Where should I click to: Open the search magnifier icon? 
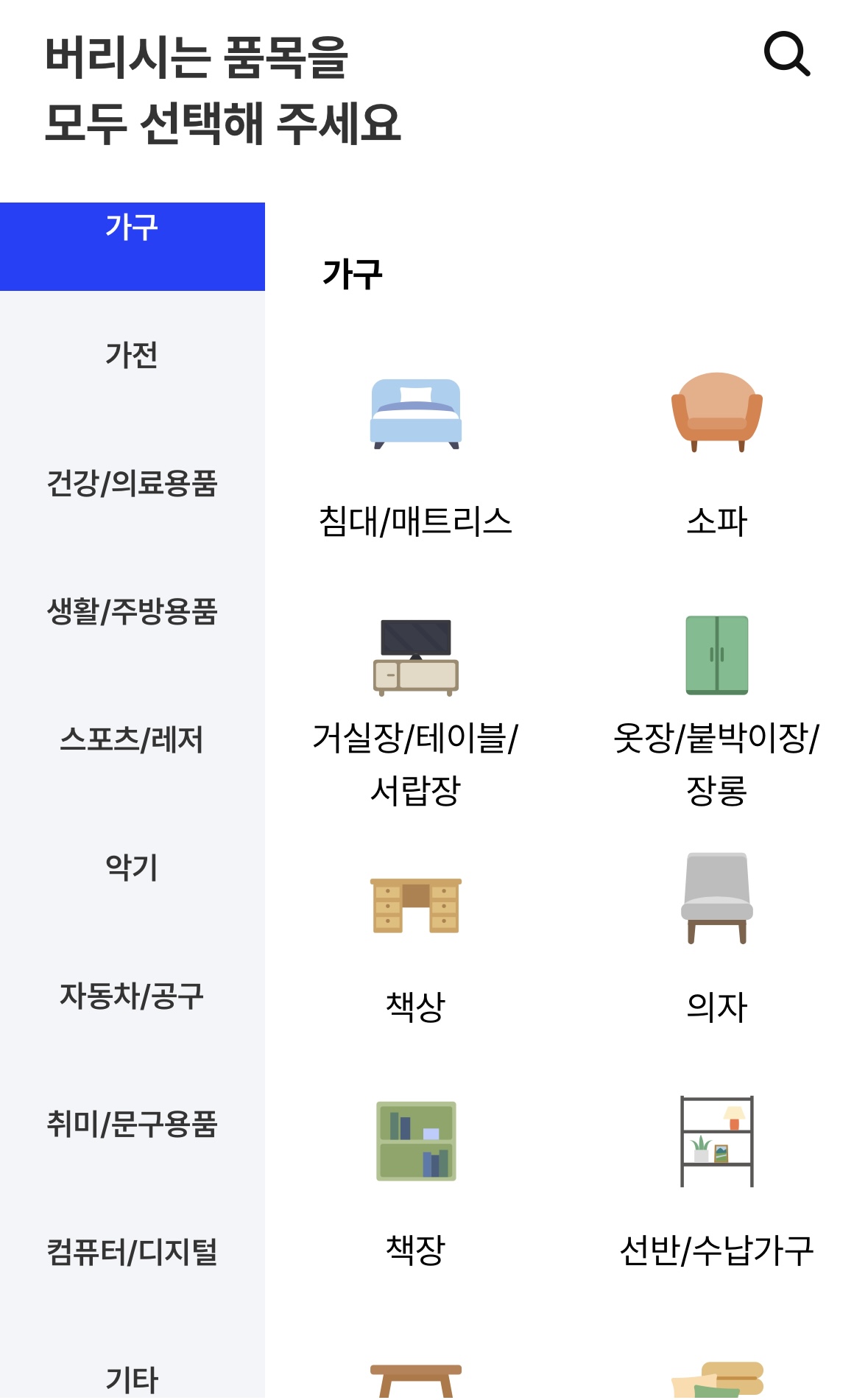[x=787, y=54]
